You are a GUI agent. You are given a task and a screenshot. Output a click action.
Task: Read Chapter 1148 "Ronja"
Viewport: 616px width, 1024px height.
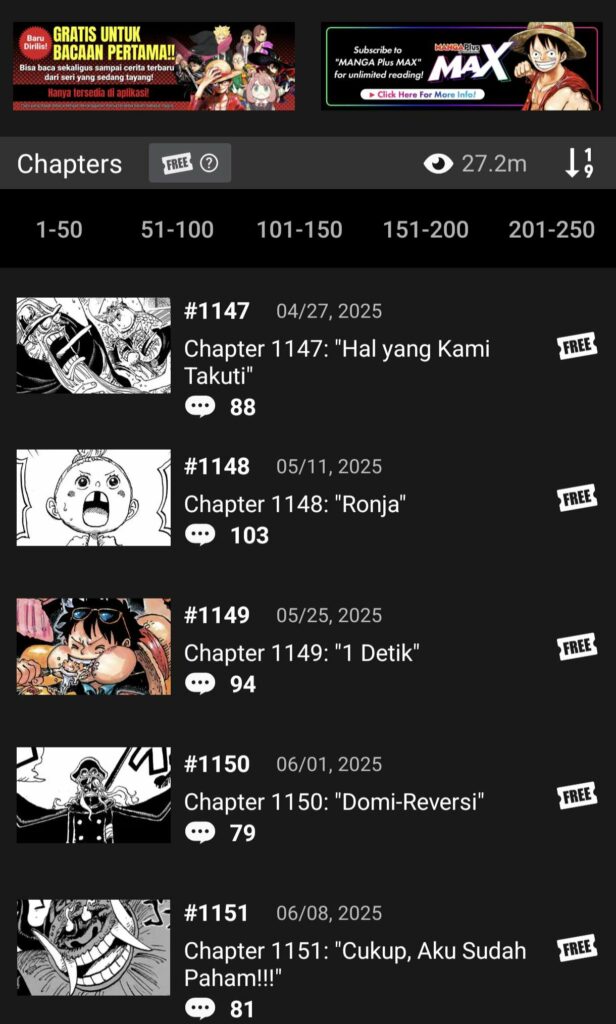pyautogui.click(x=294, y=504)
